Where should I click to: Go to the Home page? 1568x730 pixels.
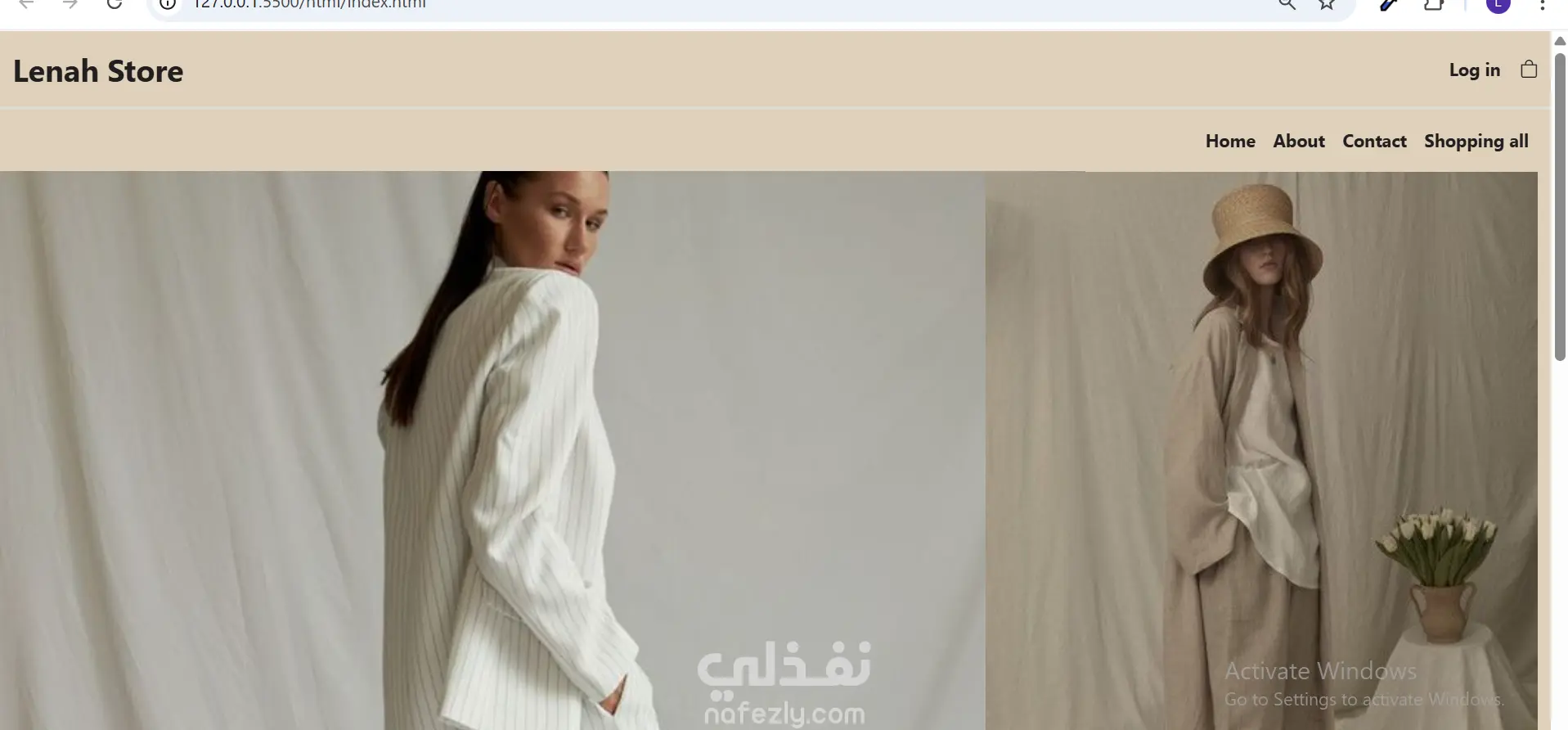[x=1229, y=142]
